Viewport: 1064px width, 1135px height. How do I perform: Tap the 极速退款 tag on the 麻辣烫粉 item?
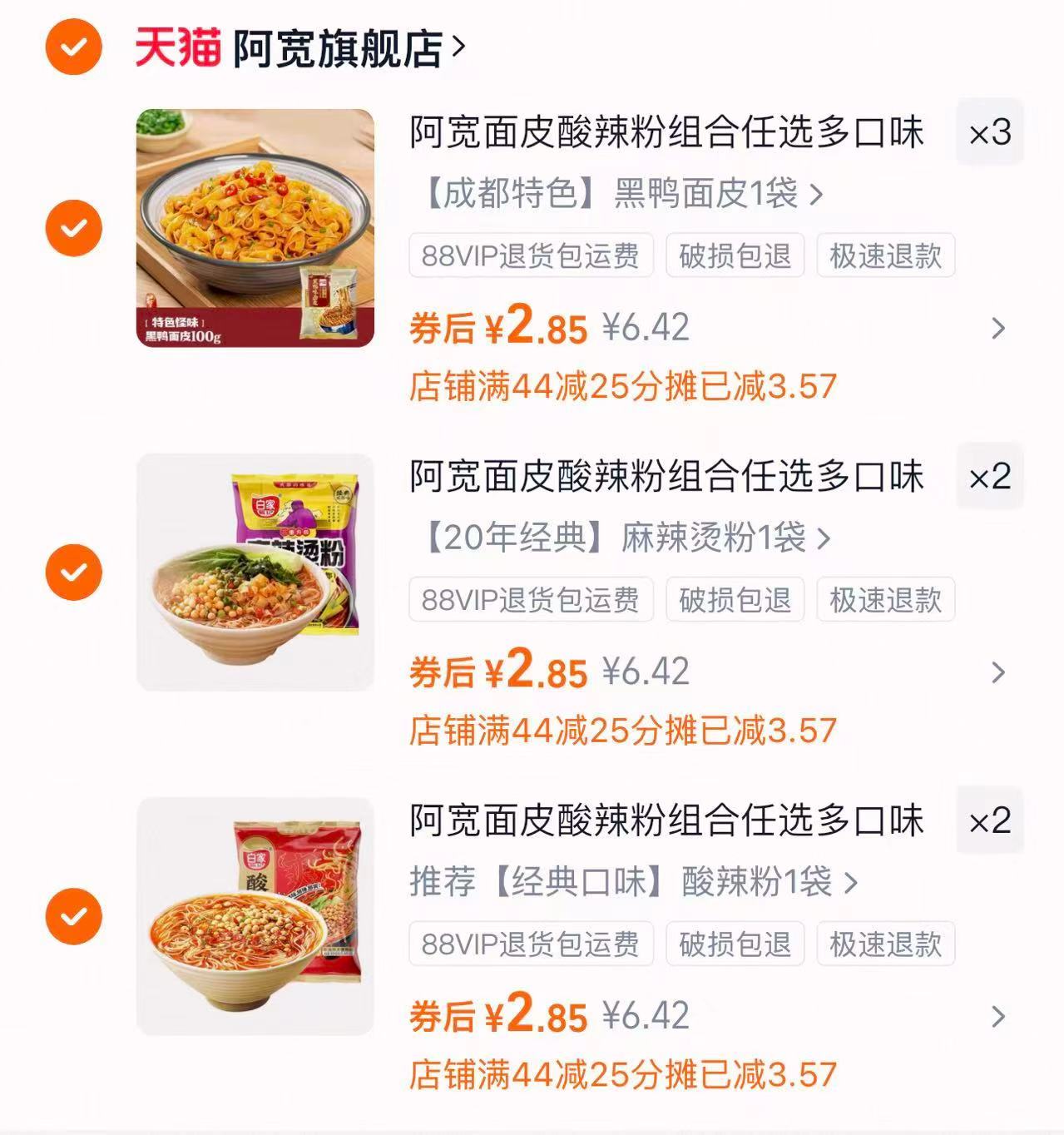point(884,601)
